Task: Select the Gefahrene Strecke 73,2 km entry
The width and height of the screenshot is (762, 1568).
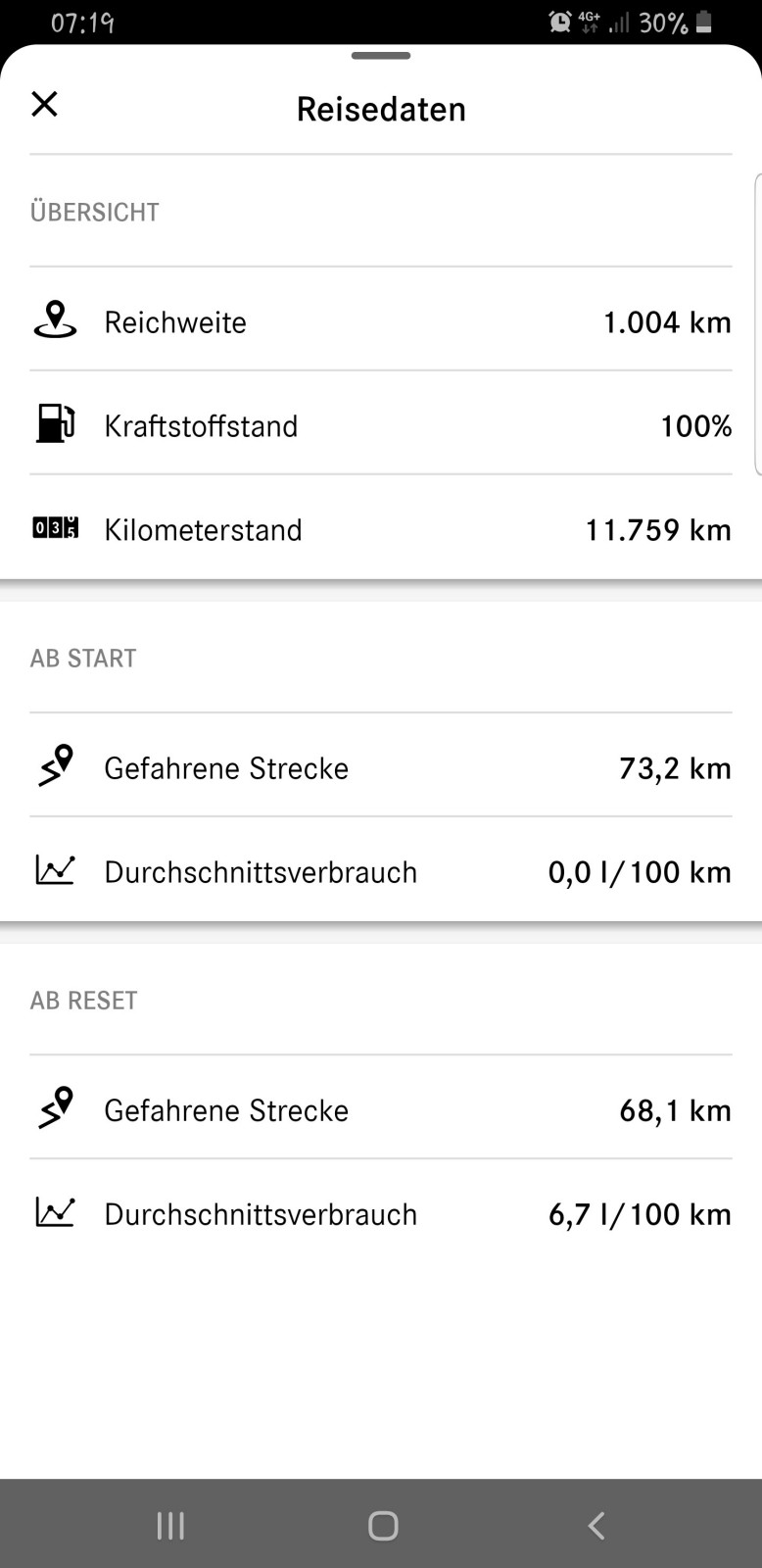Action: click(381, 766)
